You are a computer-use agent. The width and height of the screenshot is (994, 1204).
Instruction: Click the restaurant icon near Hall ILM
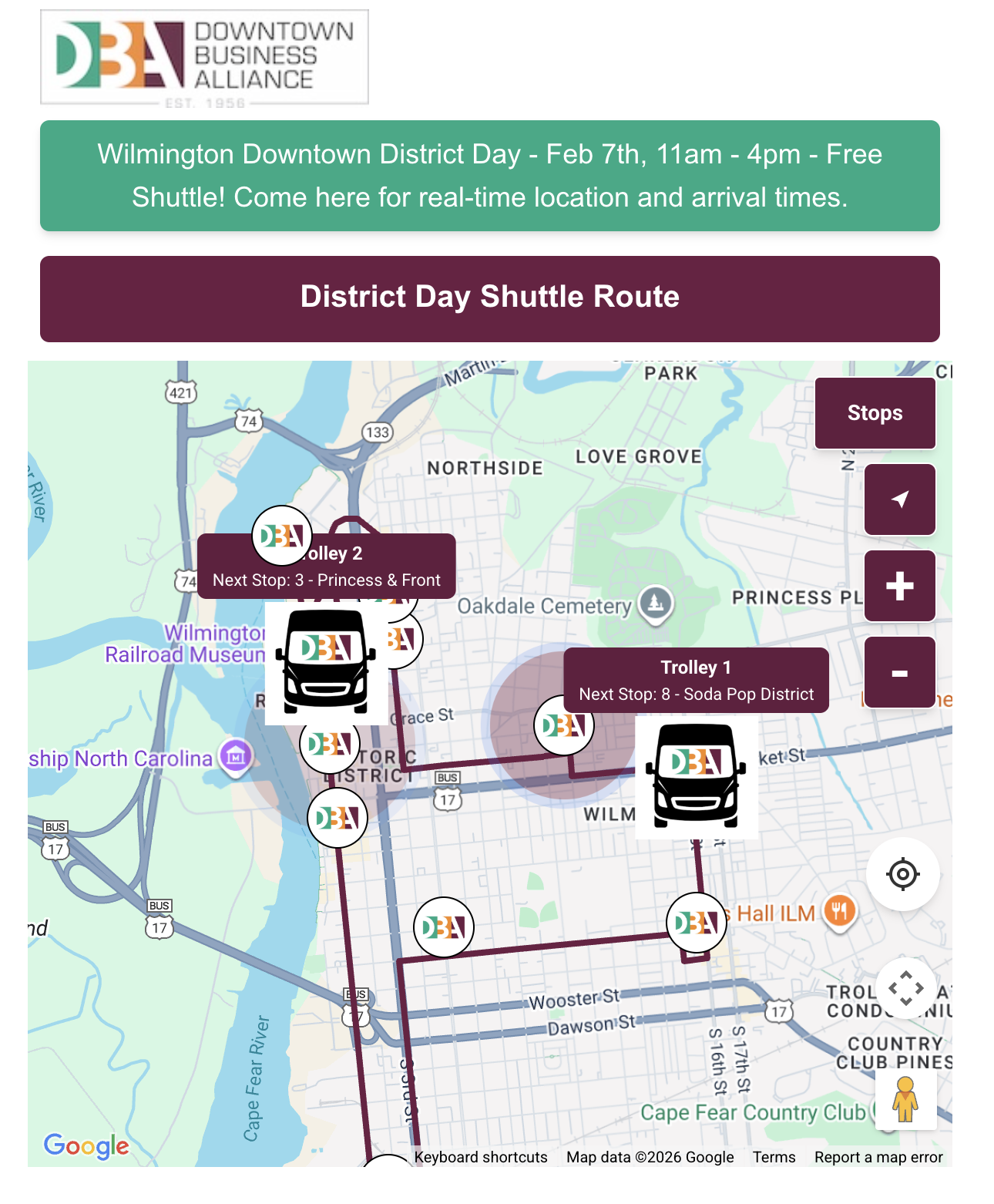click(x=840, y=909)
